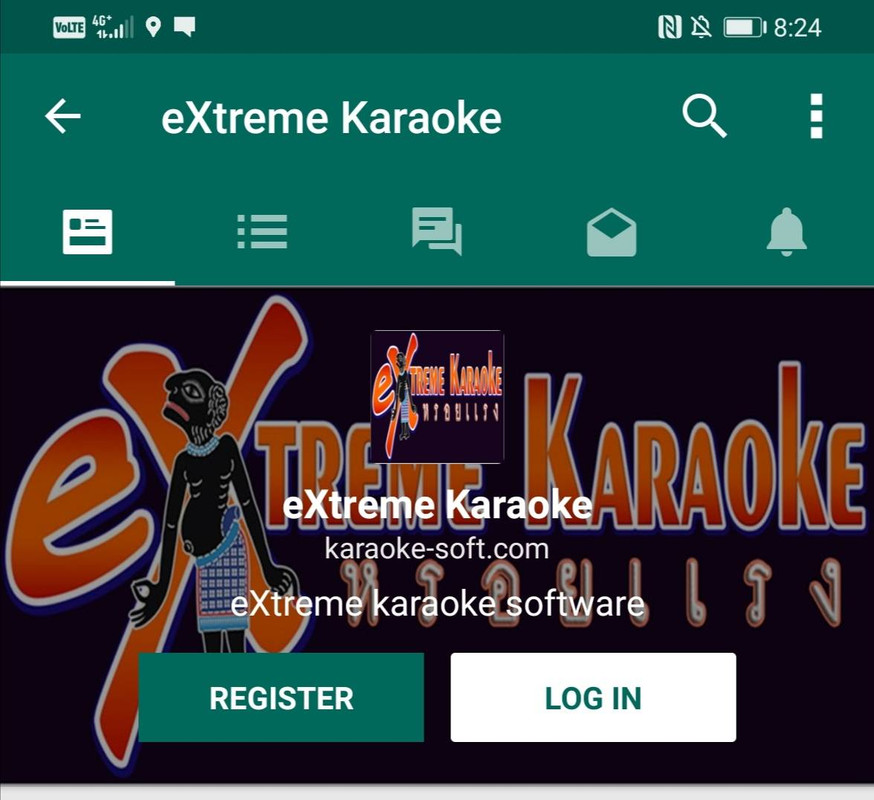Open search in eXtreme Karaoke
Image resolution: width=874 pixels, height=800 pixels.
(704, 117)
